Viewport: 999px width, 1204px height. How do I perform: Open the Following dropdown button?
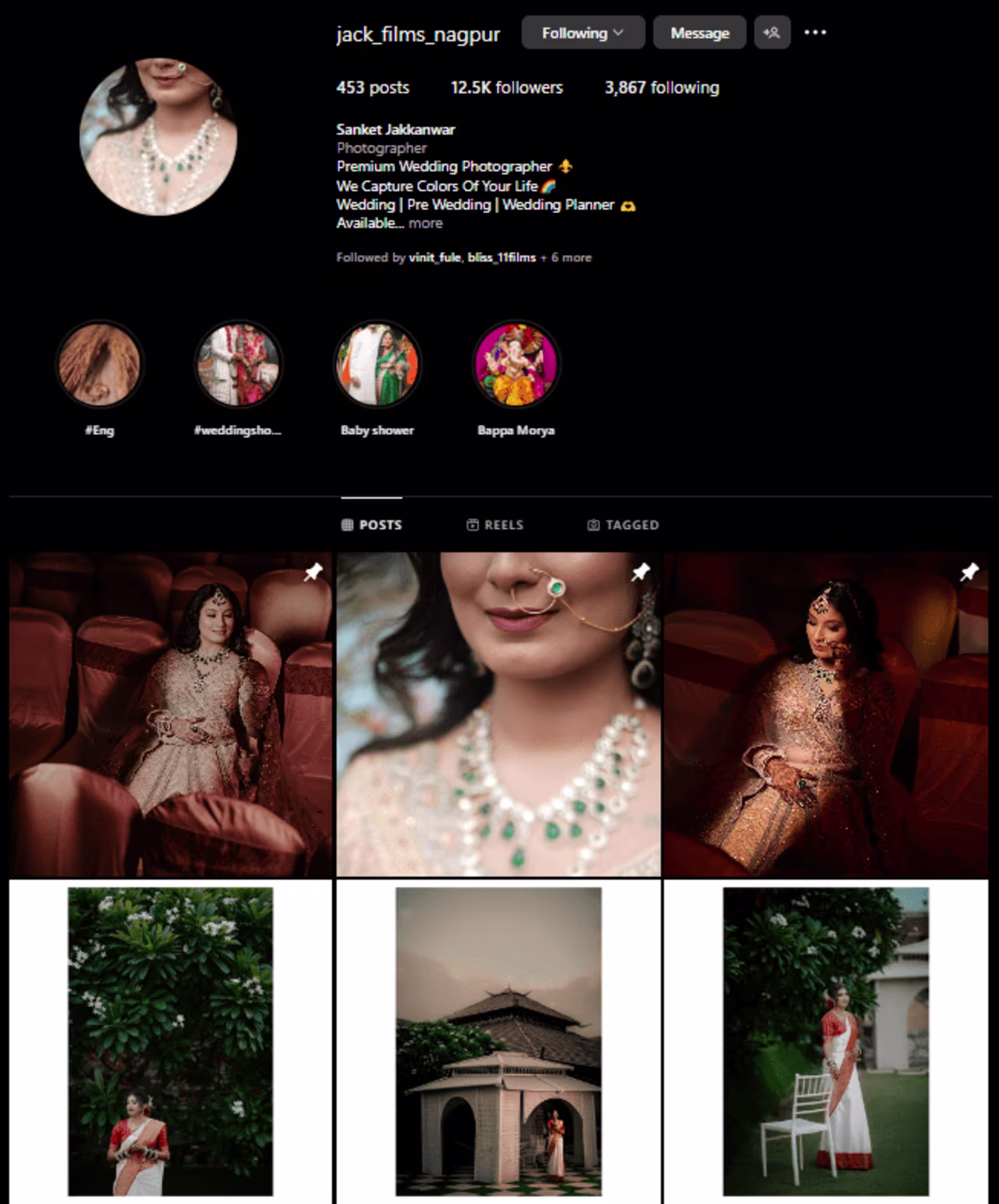(x=582, y=33)
